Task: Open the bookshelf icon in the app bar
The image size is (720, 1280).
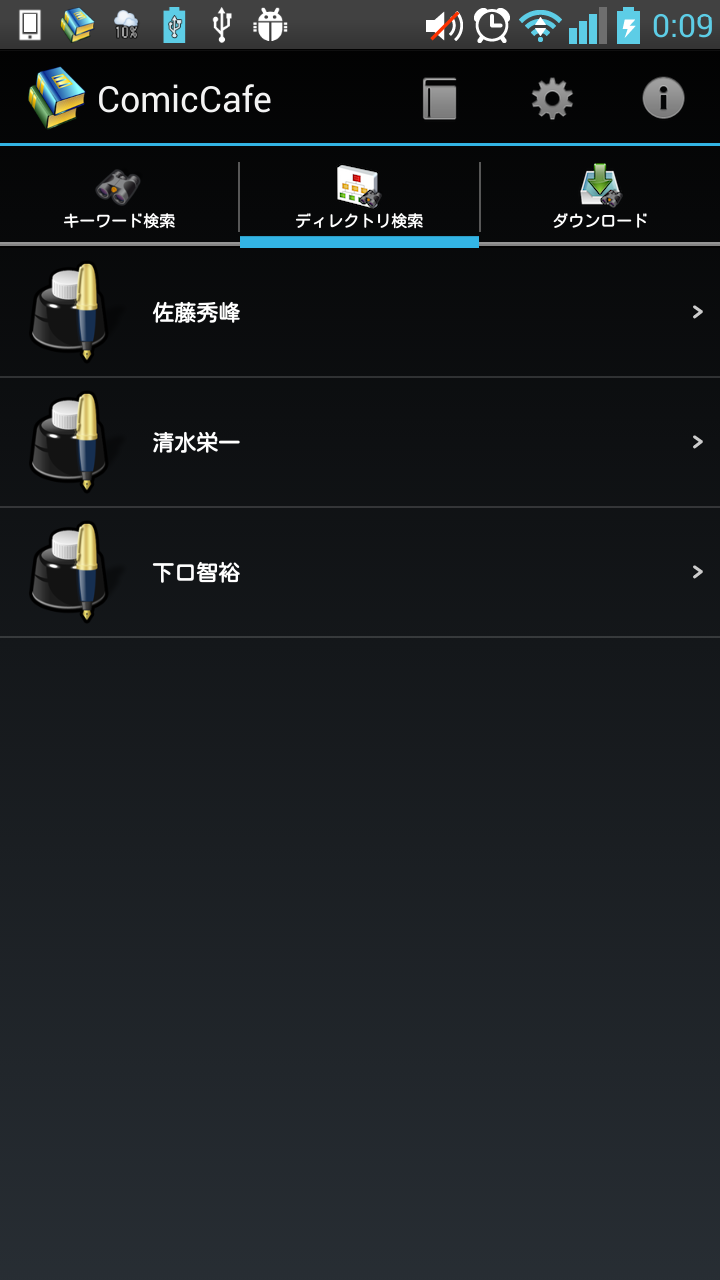Action: pos(439,99)
